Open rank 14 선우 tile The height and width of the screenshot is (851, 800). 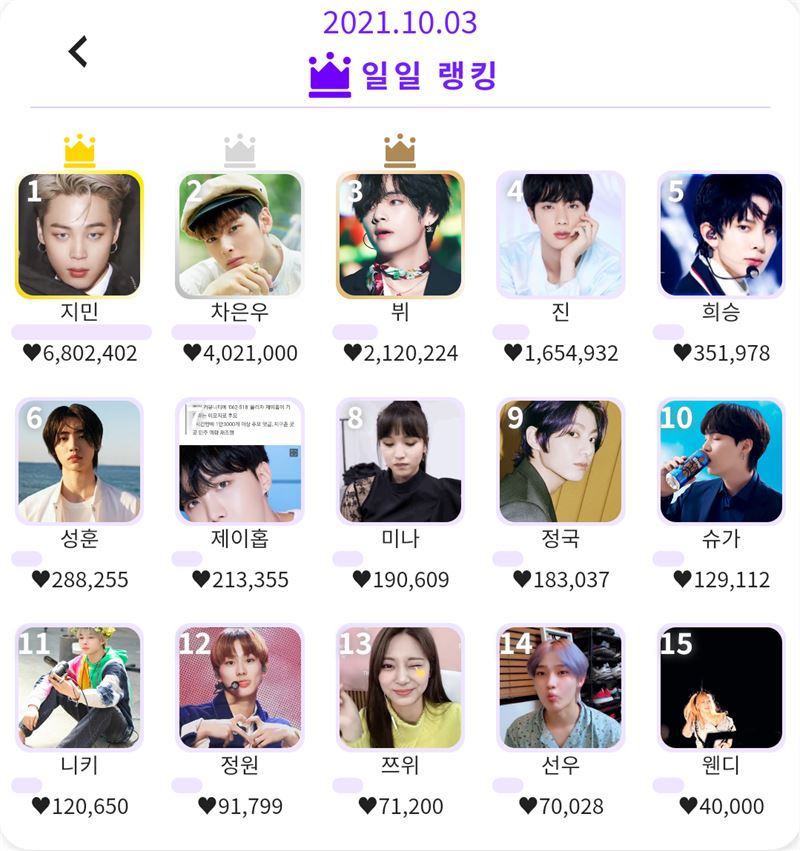pyautogui.click(x=561, y=687)
